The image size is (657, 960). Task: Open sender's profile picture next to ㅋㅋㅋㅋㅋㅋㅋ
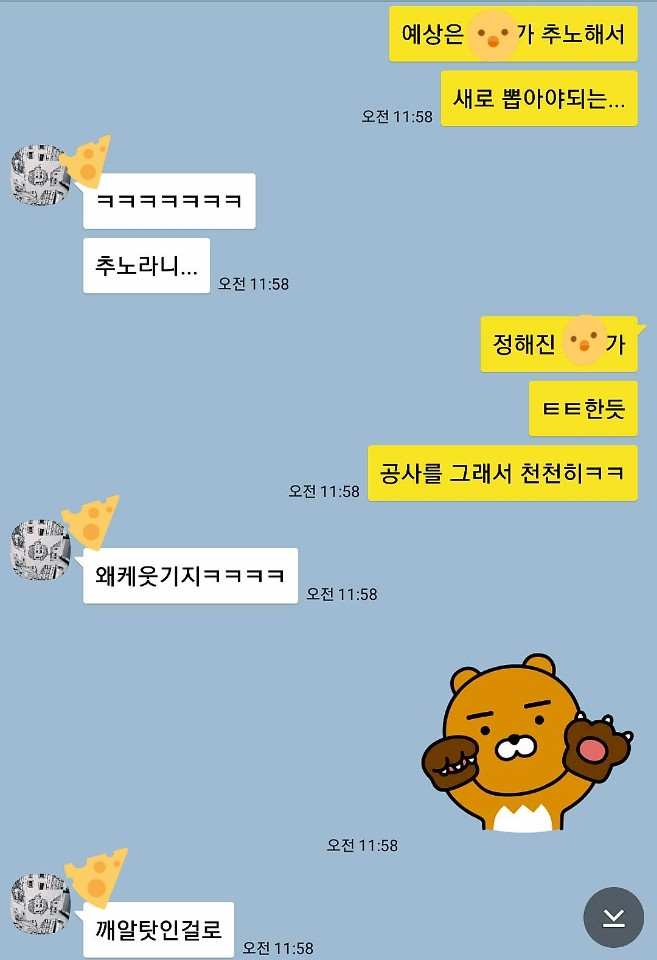(40, 176)
